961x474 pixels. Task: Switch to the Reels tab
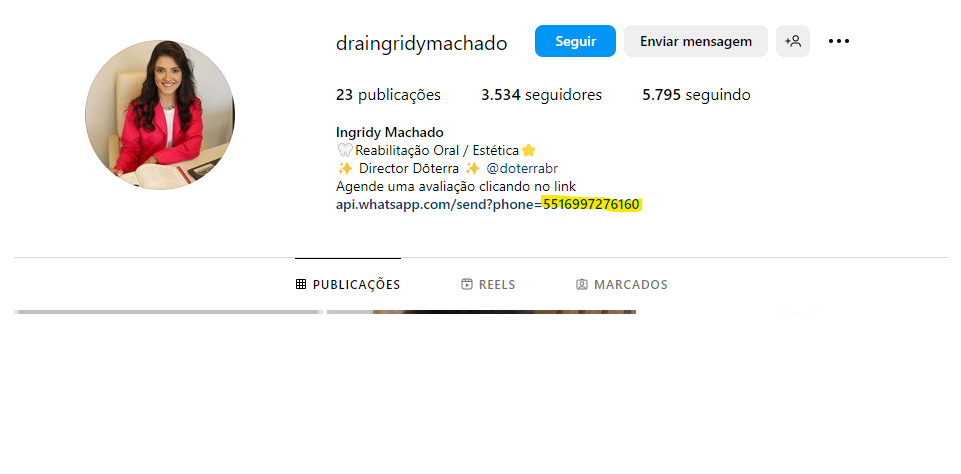coord(488,285)
